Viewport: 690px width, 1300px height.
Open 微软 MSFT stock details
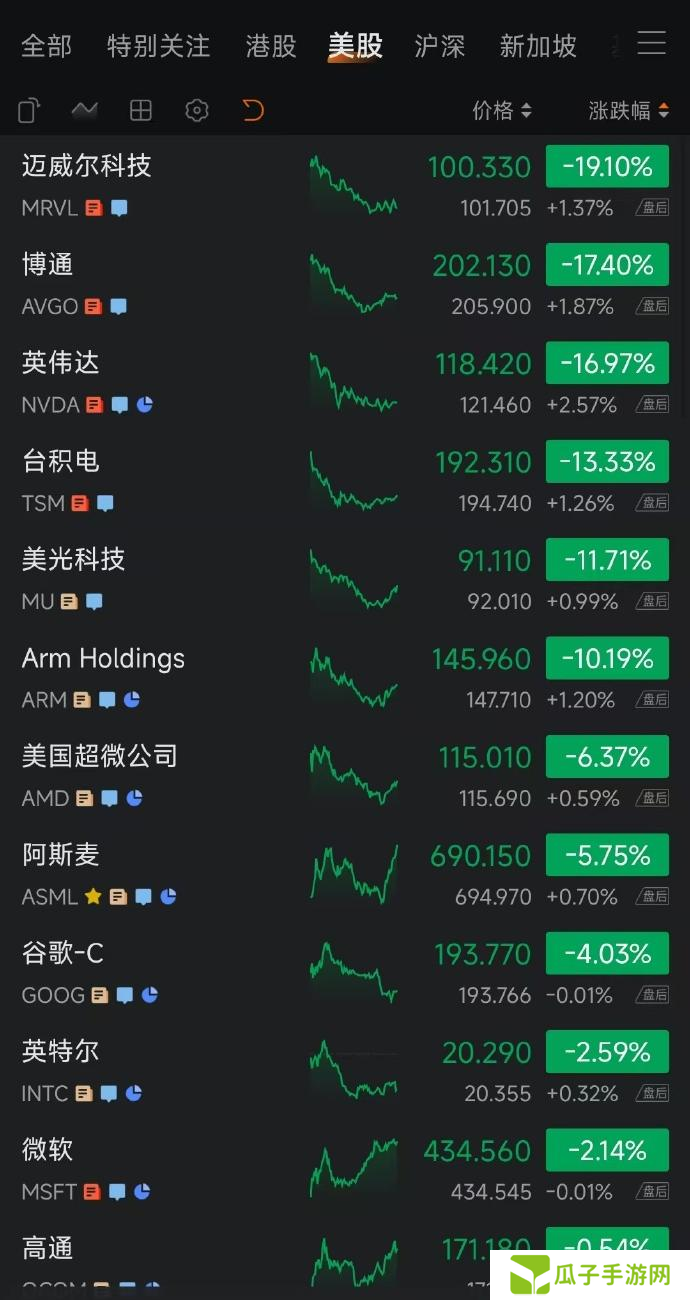click(x=345, y=1169)
